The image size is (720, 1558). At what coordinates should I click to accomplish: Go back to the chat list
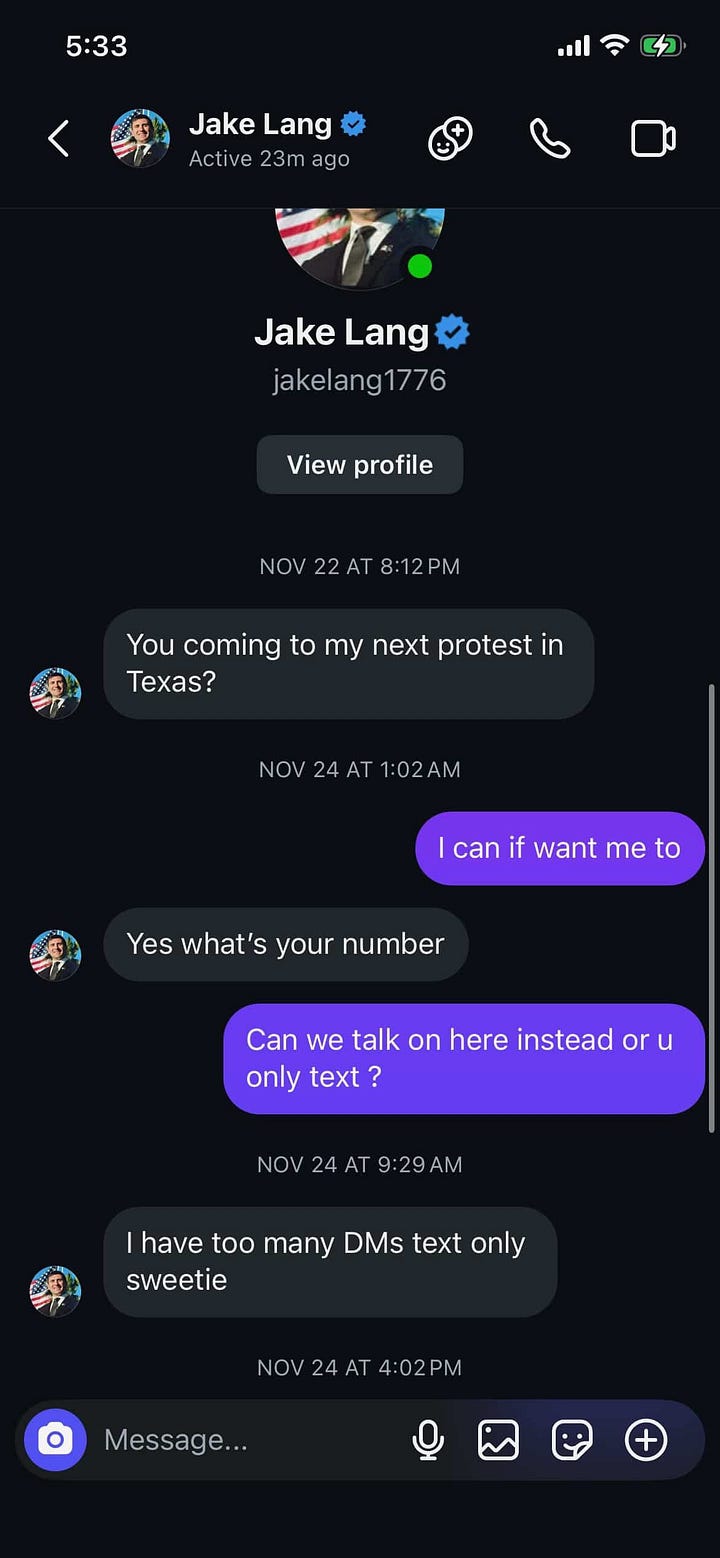[59, 139]
